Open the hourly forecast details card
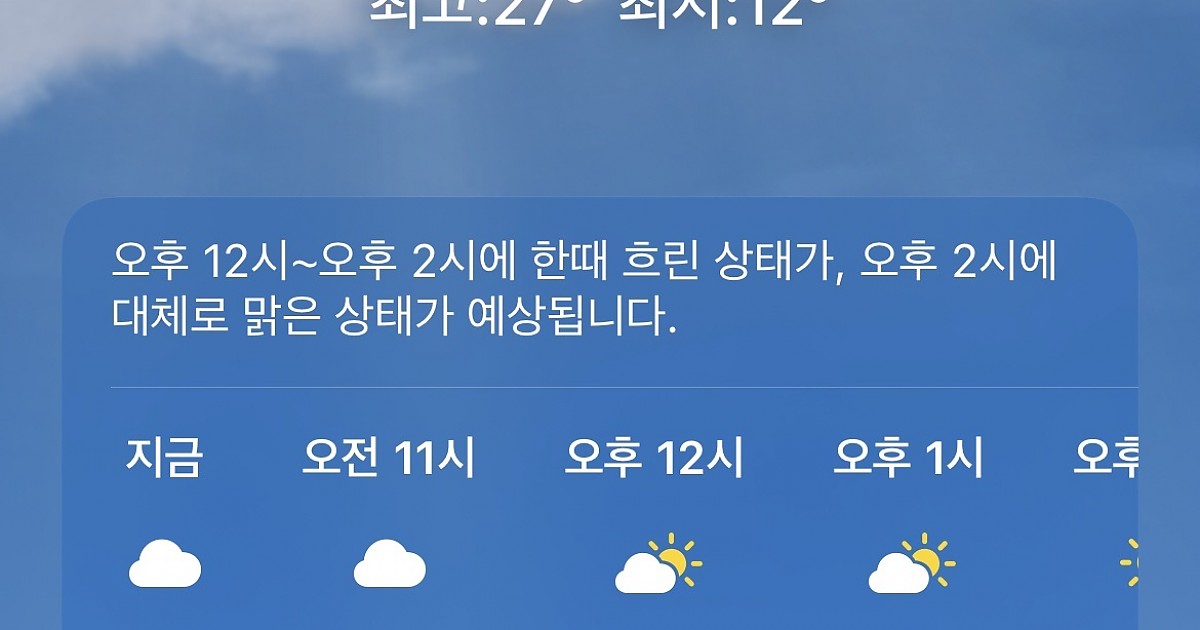1200x630 pixels. [585, 291]
